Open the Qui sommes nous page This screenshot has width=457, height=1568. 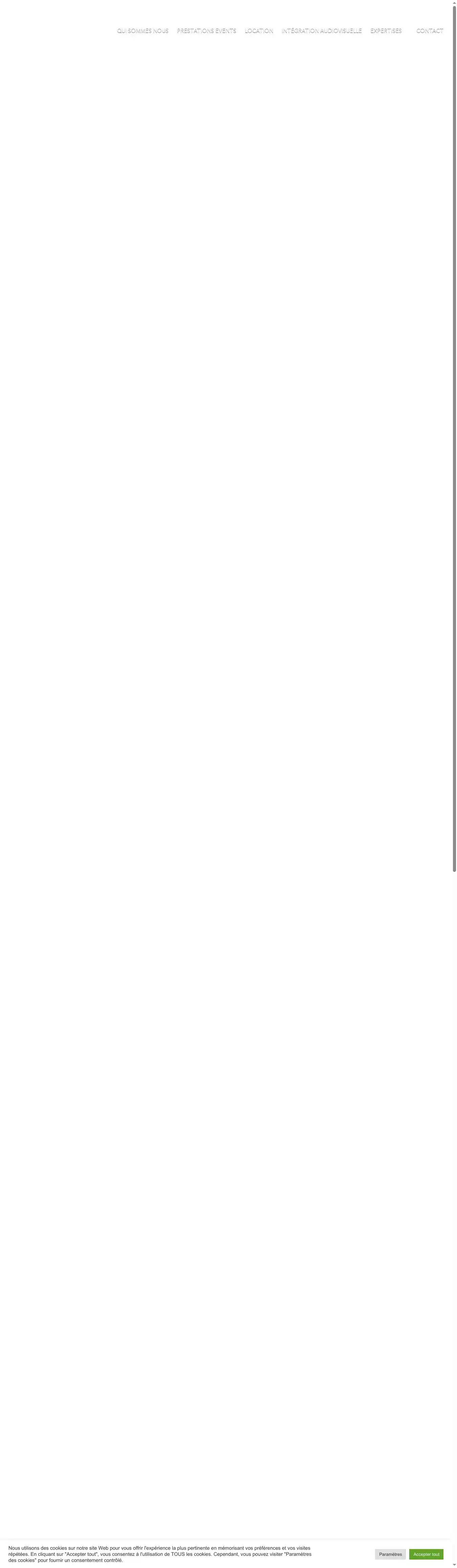[x=143, y=31]
